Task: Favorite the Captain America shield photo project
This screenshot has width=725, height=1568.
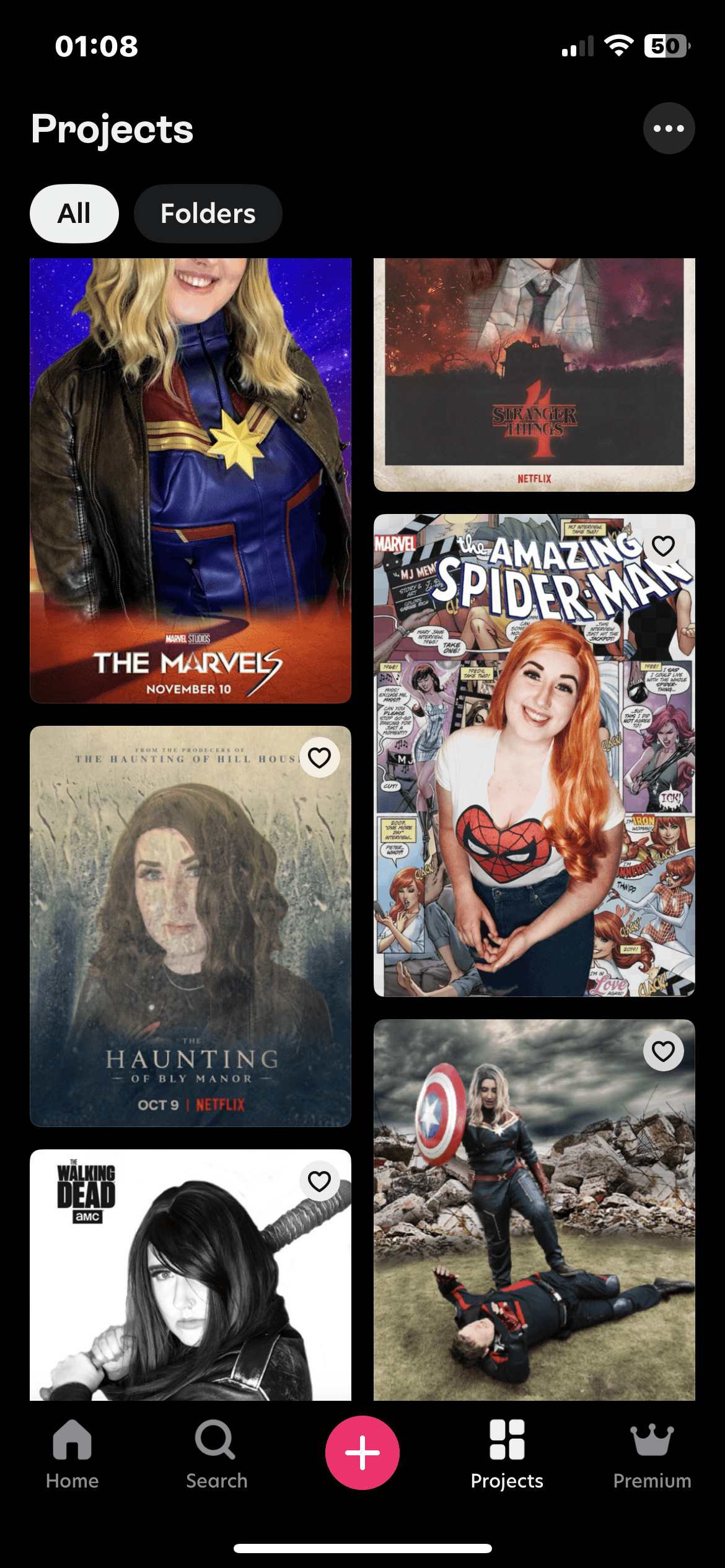Action: point(663,1051)
